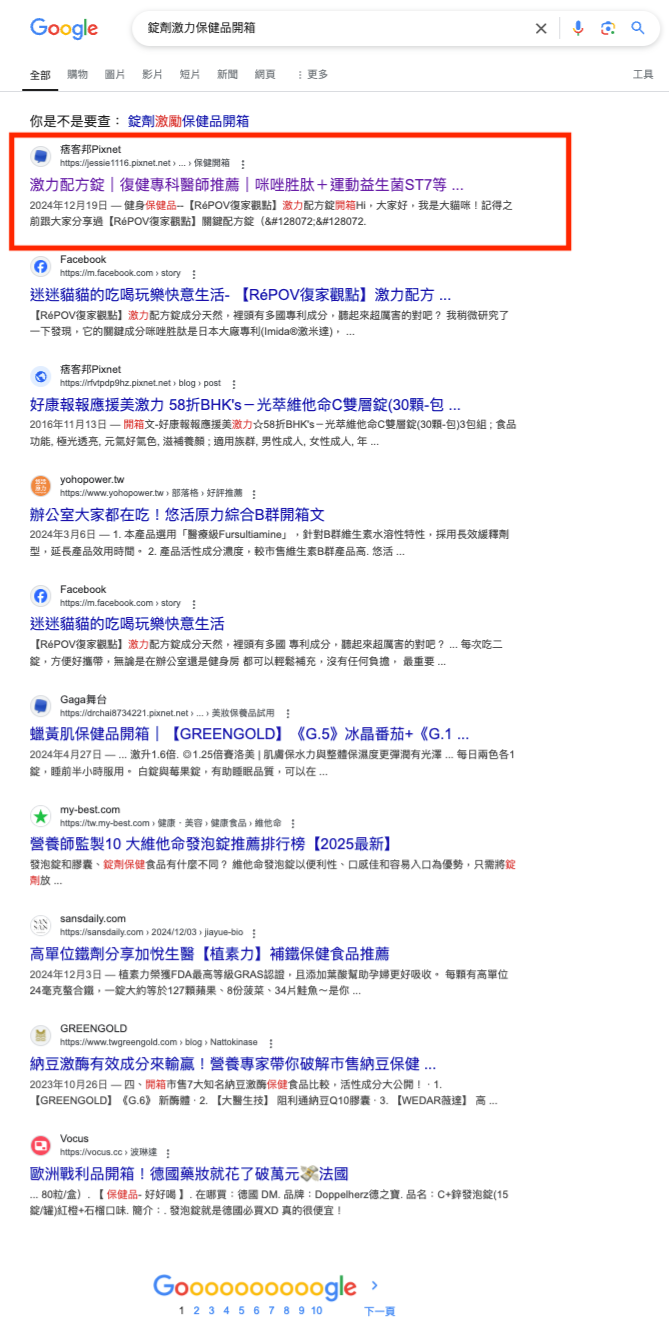Viewport: 669px width, 1327px height.
Task: Start a voice search with the microphone
Action: [578, 28]
